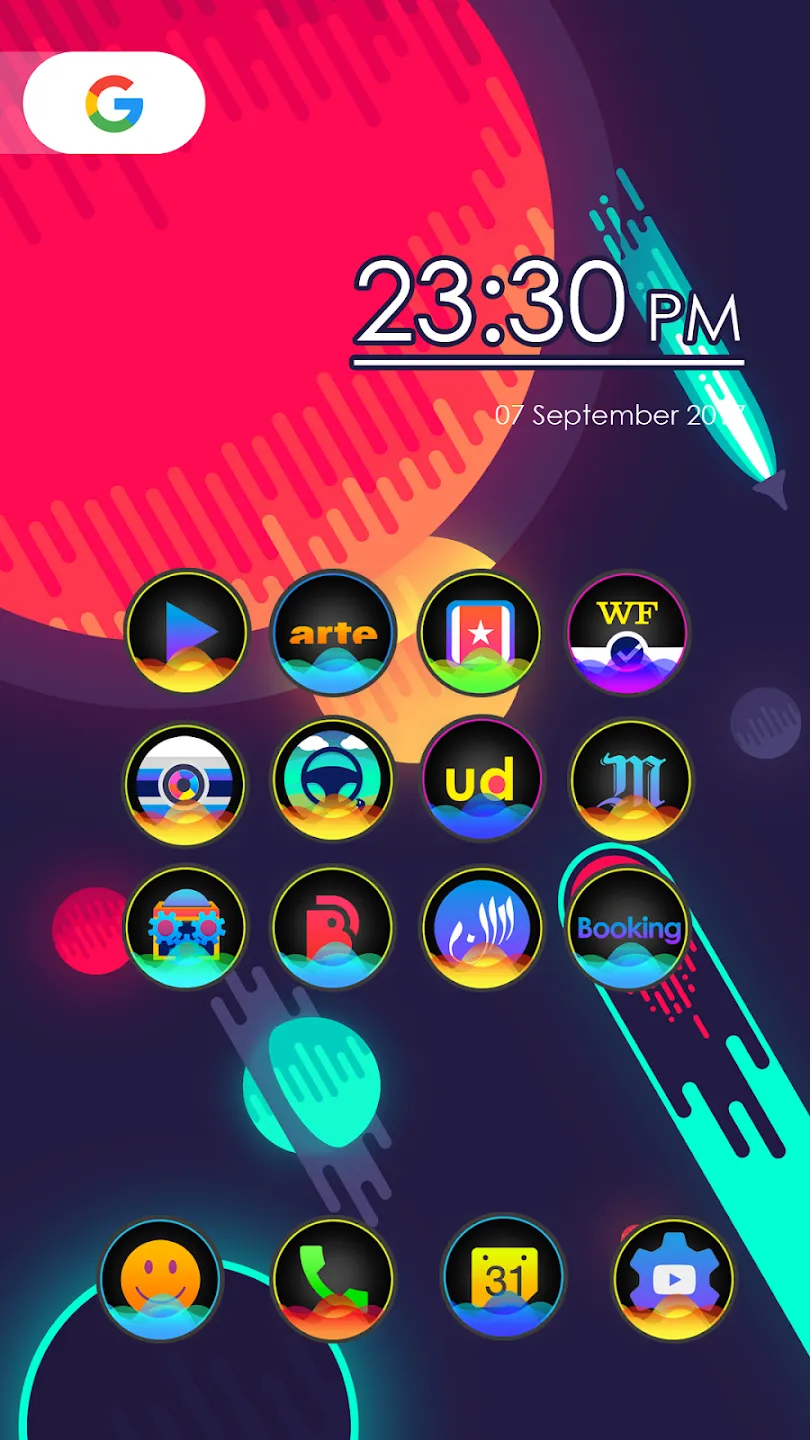The image size is (810, 1440).
Task: Open the gothic M newspaper app
Action: coord(630,781)
